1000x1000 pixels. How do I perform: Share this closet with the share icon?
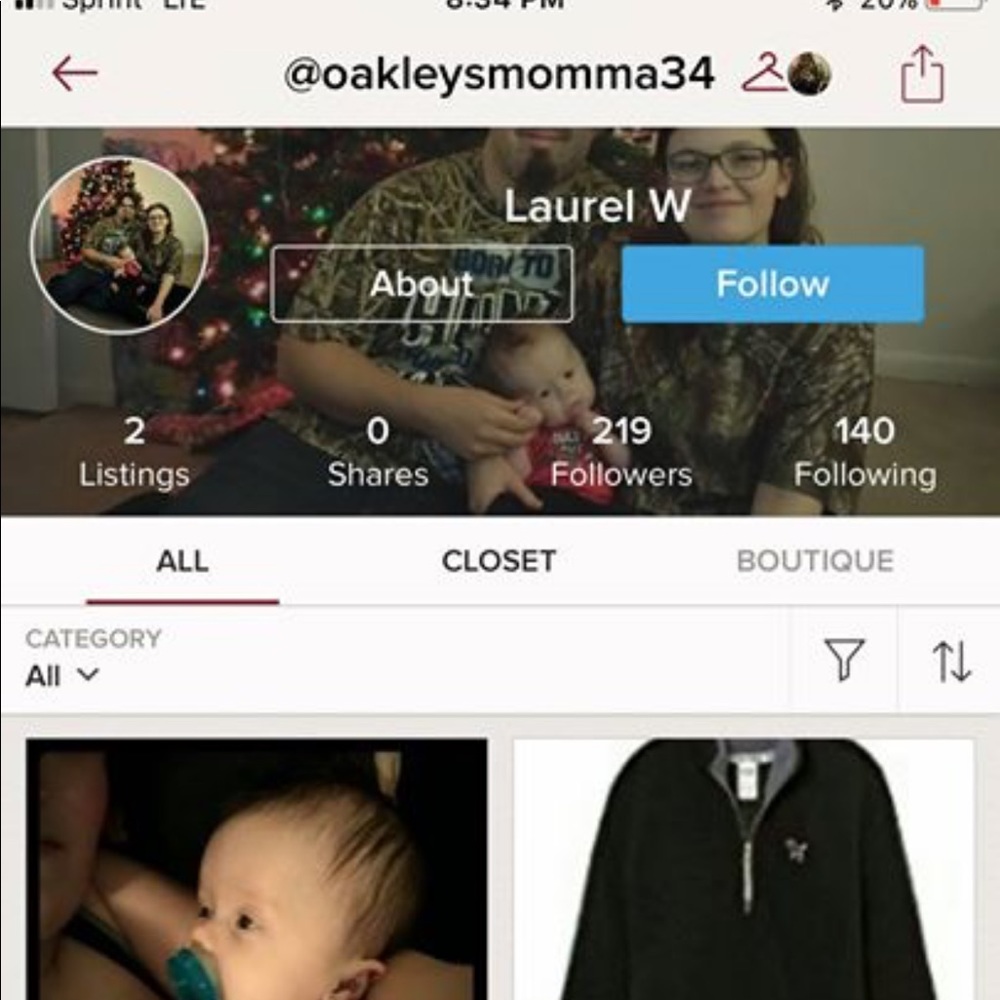(922, 74)
